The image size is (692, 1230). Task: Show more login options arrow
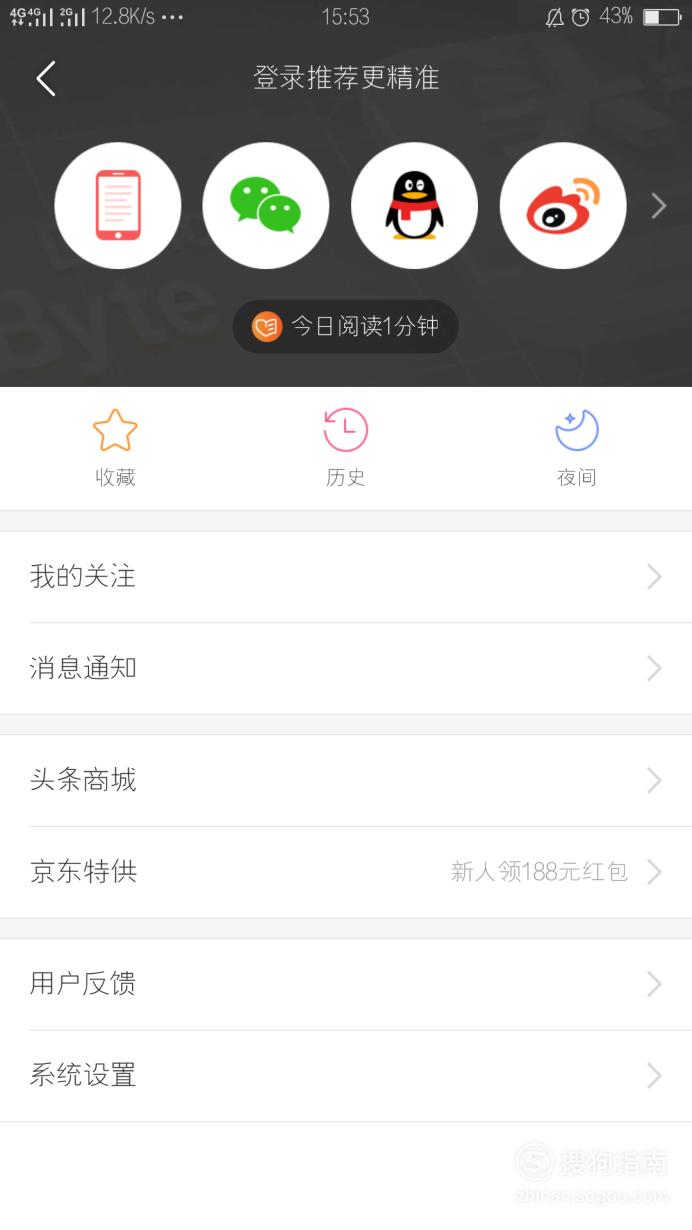(658, 206)
